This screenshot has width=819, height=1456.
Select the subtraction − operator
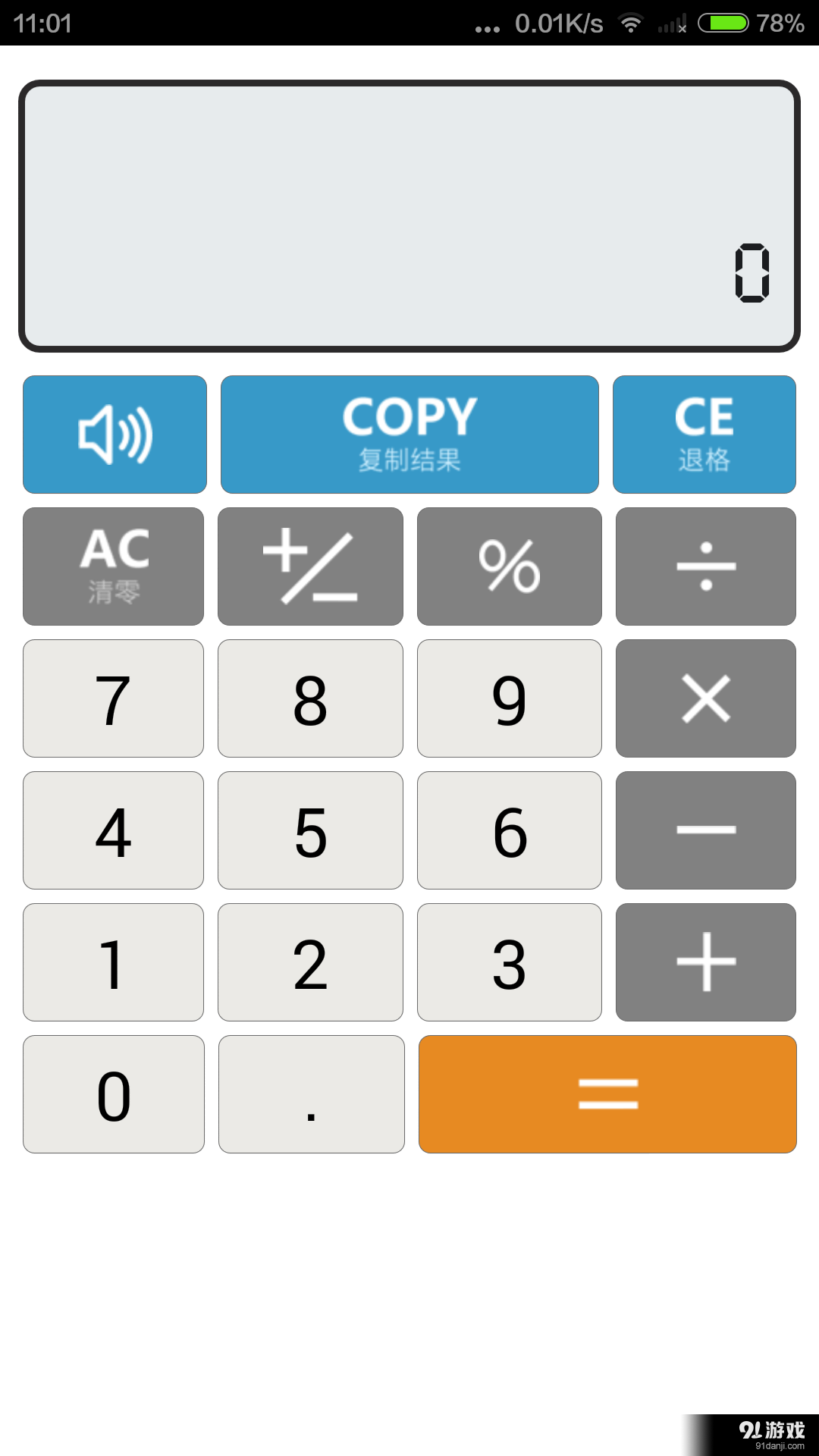705,830
